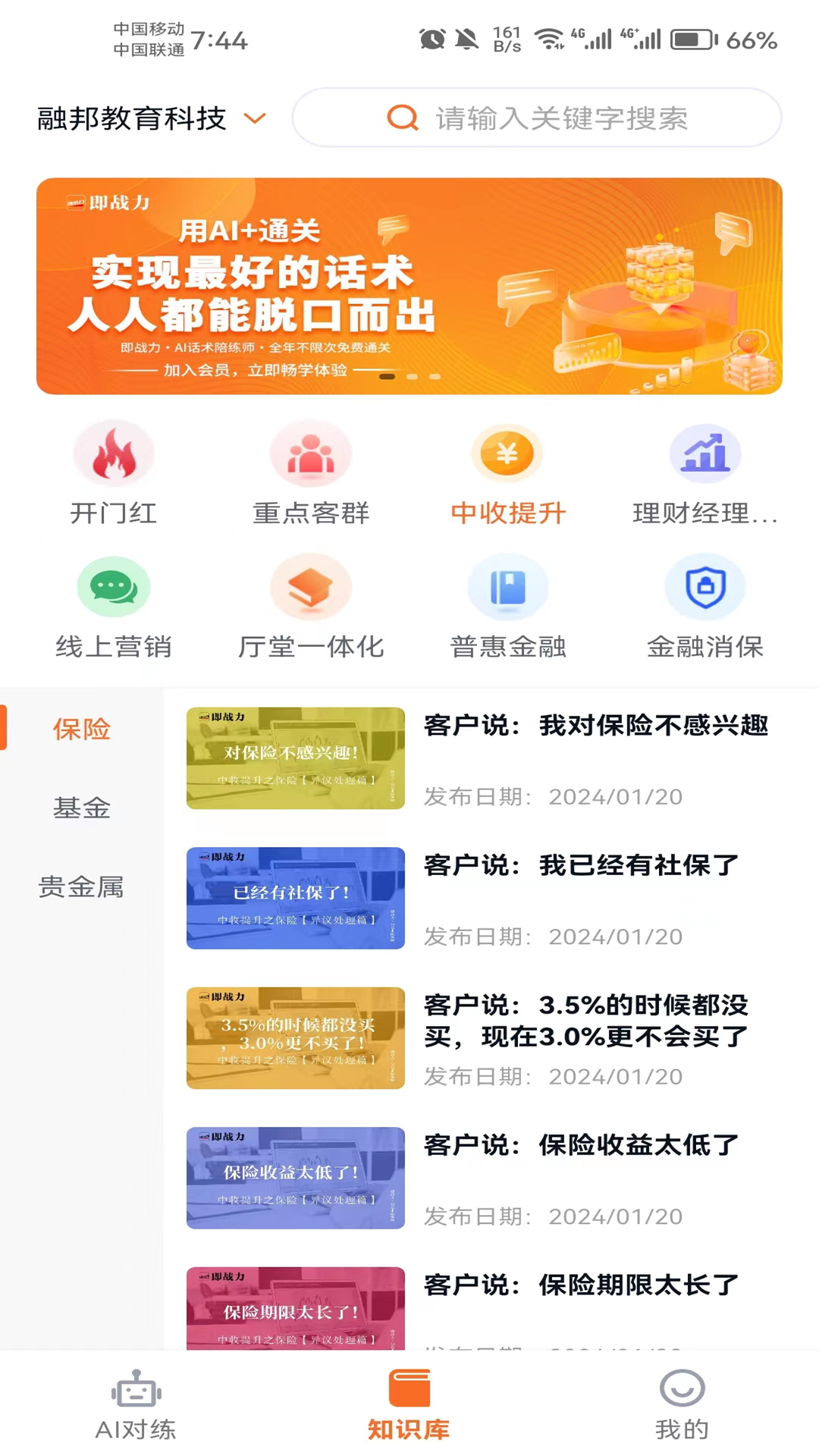The image size is (819, 1456).
Task: Open article 保险收益太低了
Action: coord(485,1178)
